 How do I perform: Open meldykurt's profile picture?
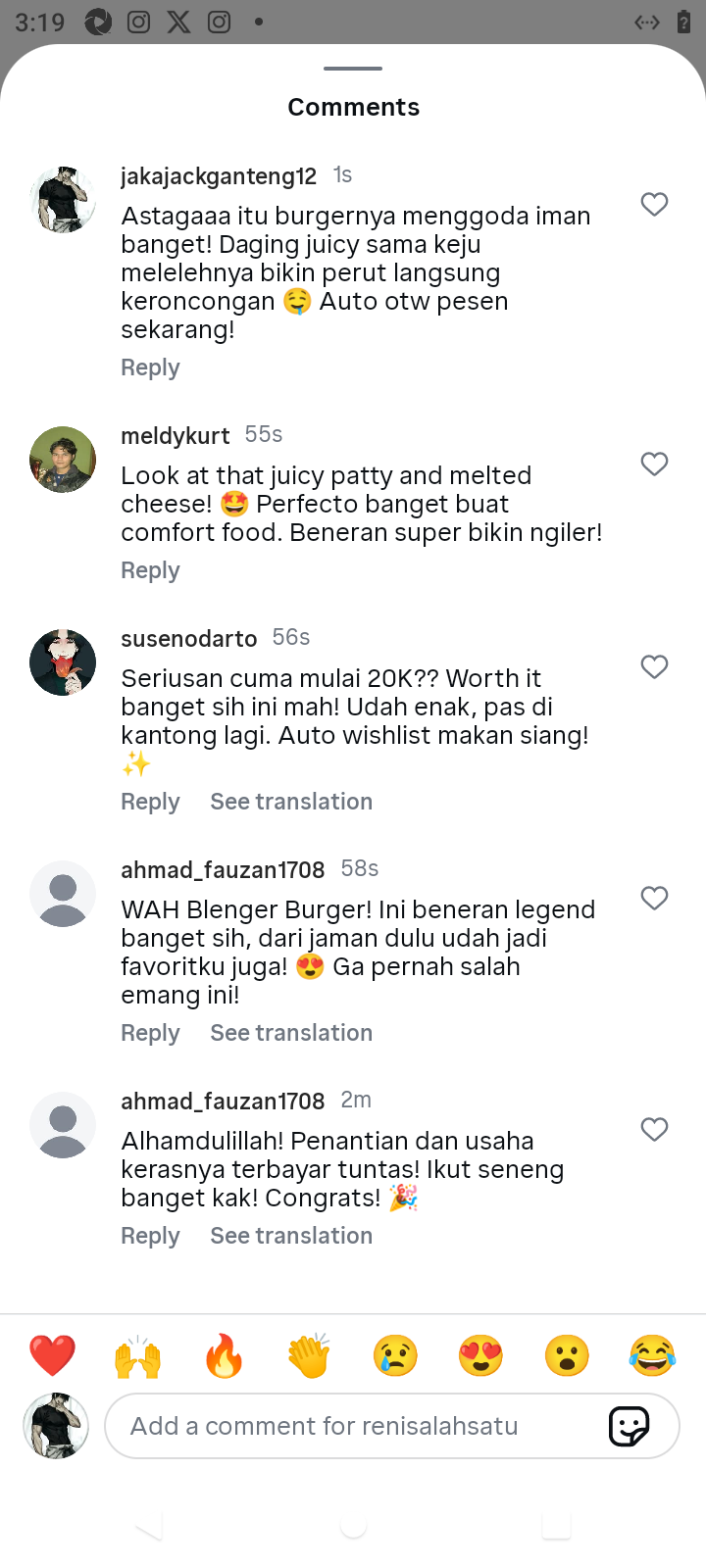[63, 459]
